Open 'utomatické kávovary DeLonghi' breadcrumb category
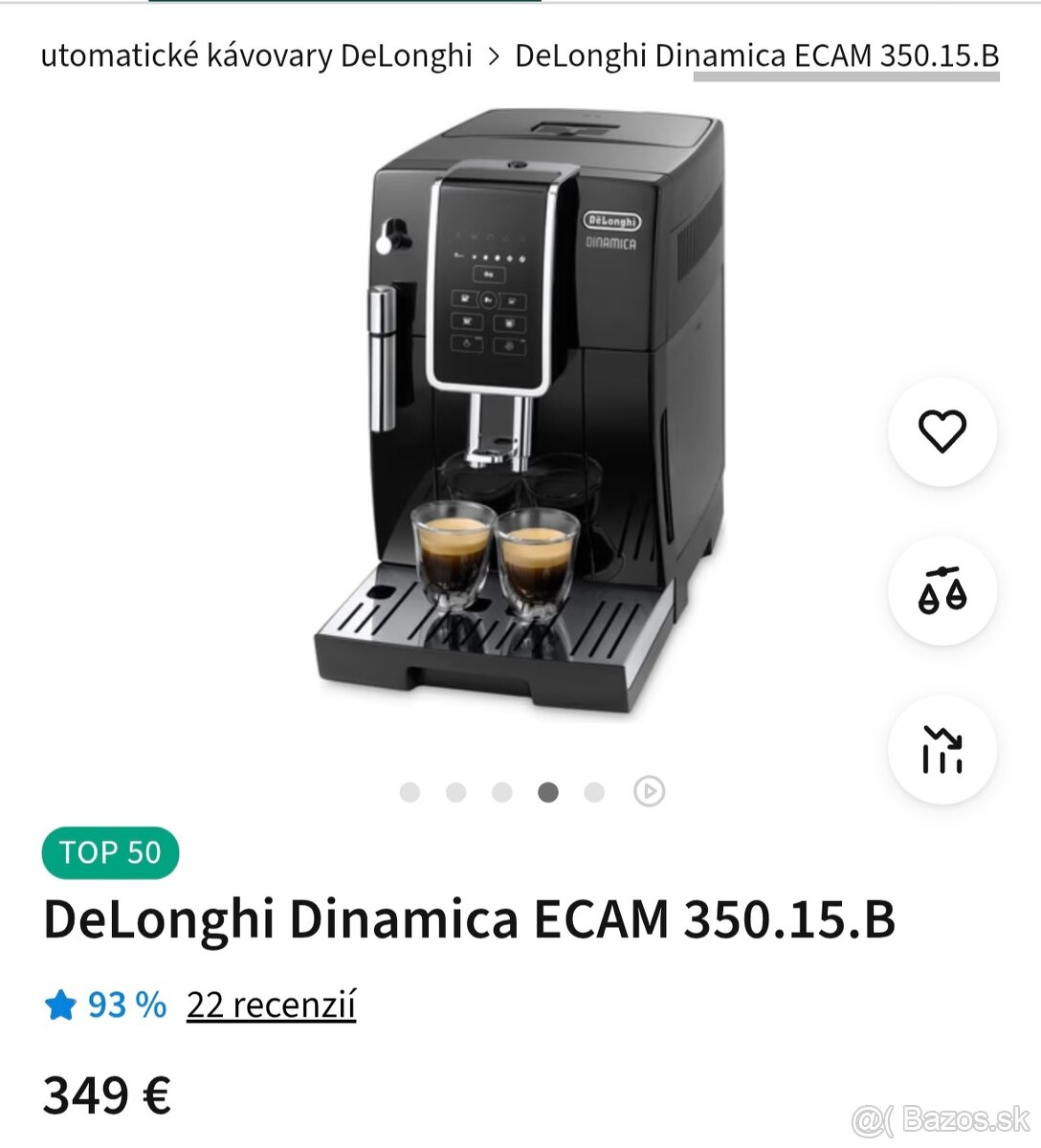 pyautogui.click(x=256, y=57)
